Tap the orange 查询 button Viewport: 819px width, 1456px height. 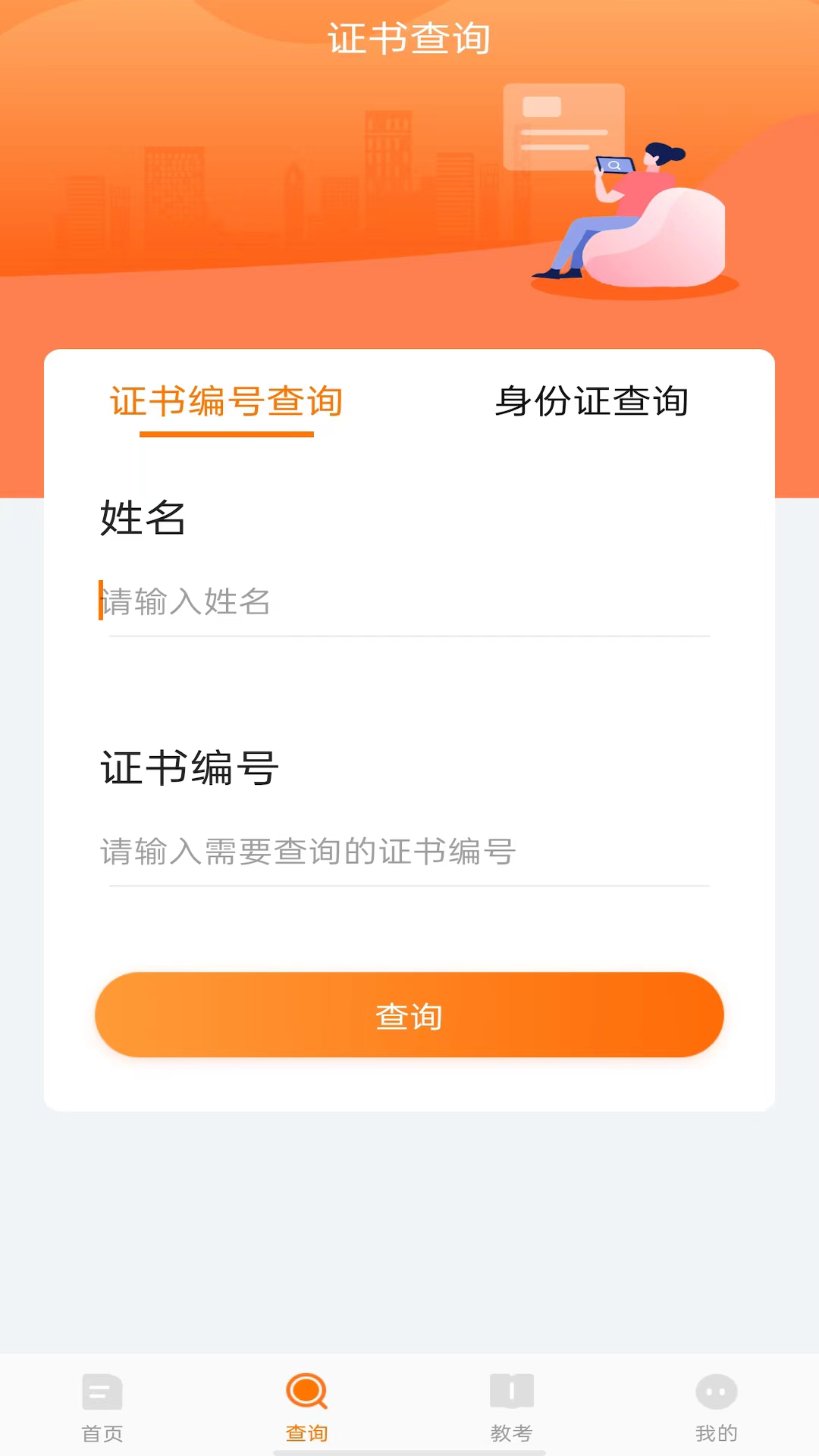pos(409,1015)
